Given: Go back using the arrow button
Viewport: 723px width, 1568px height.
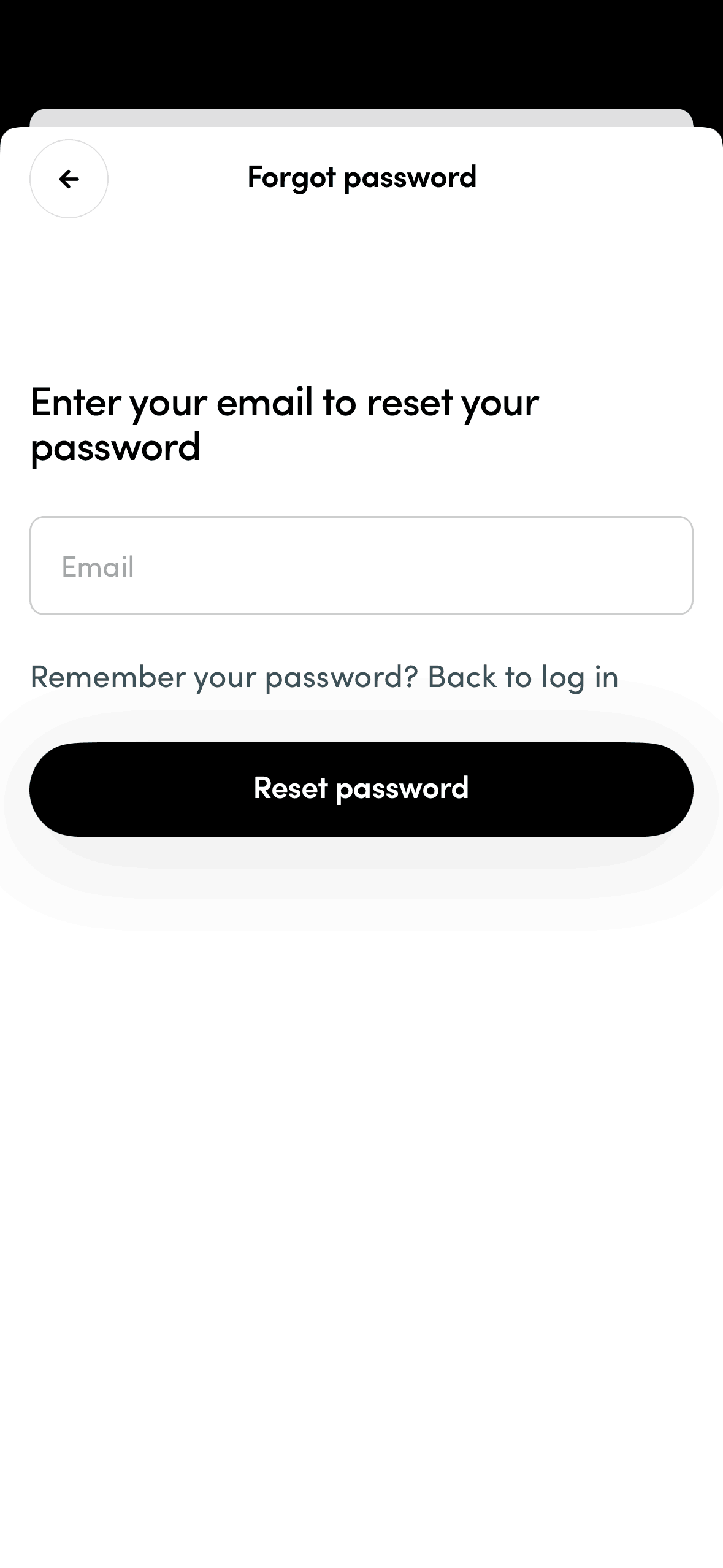Looking at the screenshot, I should (x=69, y=179).
